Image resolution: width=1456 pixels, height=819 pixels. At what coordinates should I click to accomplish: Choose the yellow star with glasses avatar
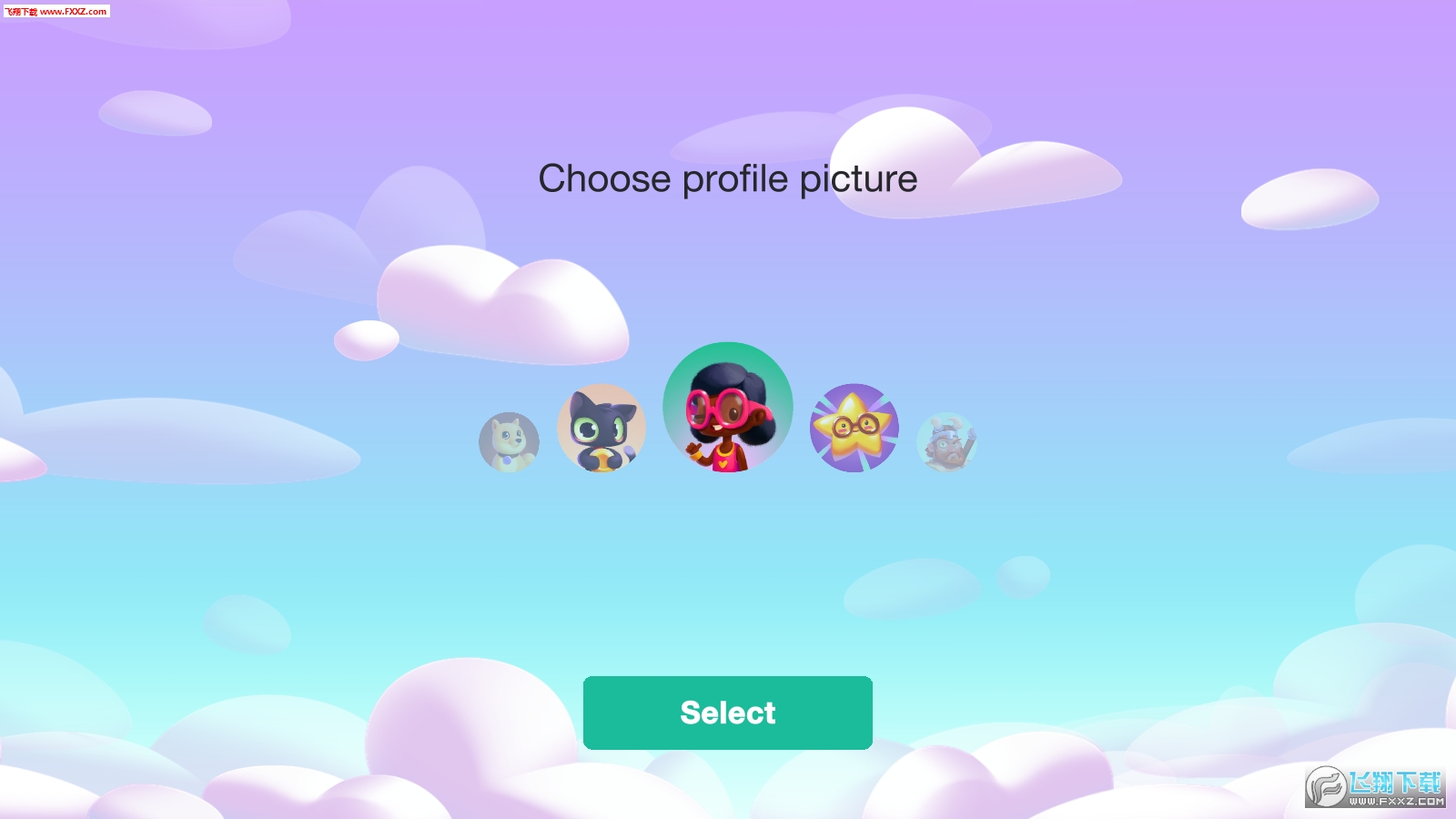click(854, 428)
